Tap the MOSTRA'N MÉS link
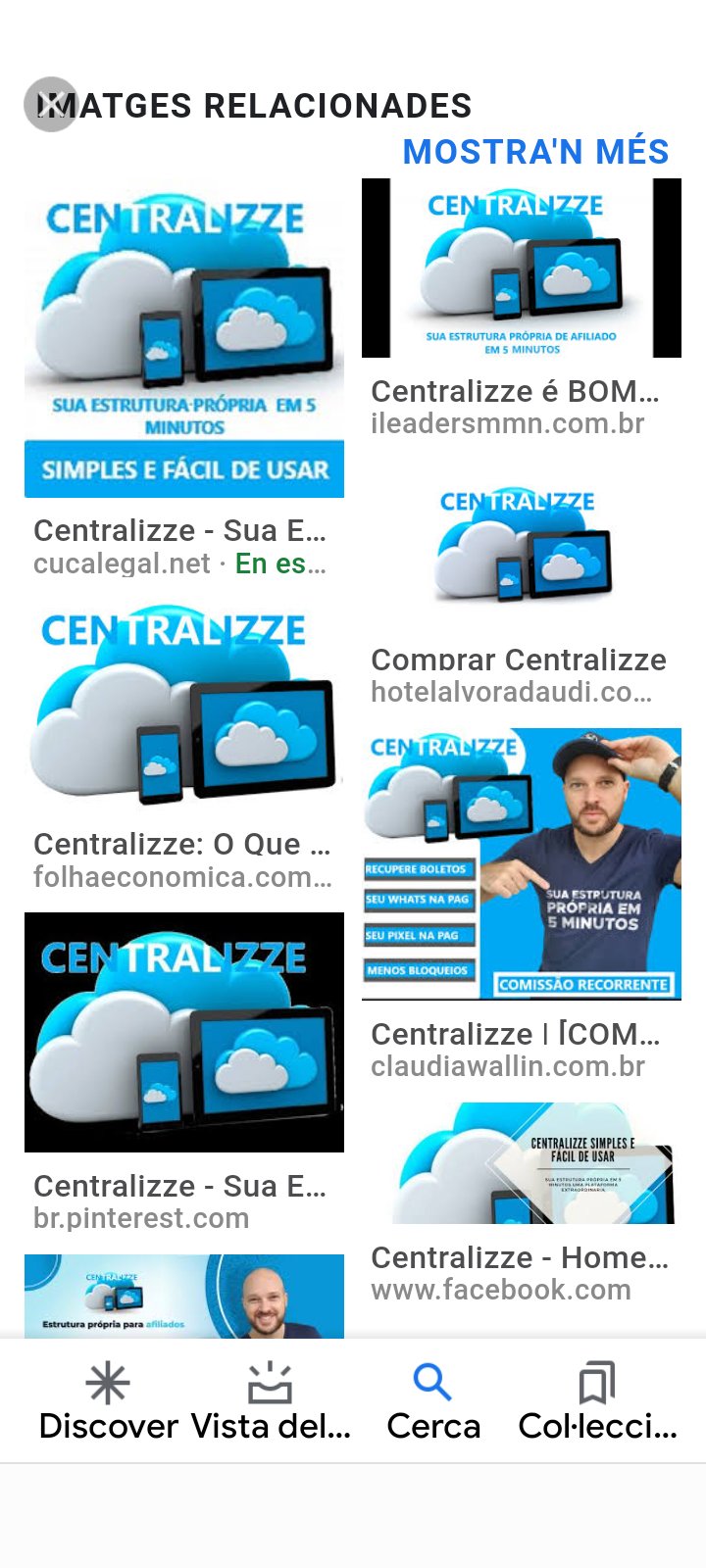Screen dimensions: 706x1568 click(x=535, y=152)
